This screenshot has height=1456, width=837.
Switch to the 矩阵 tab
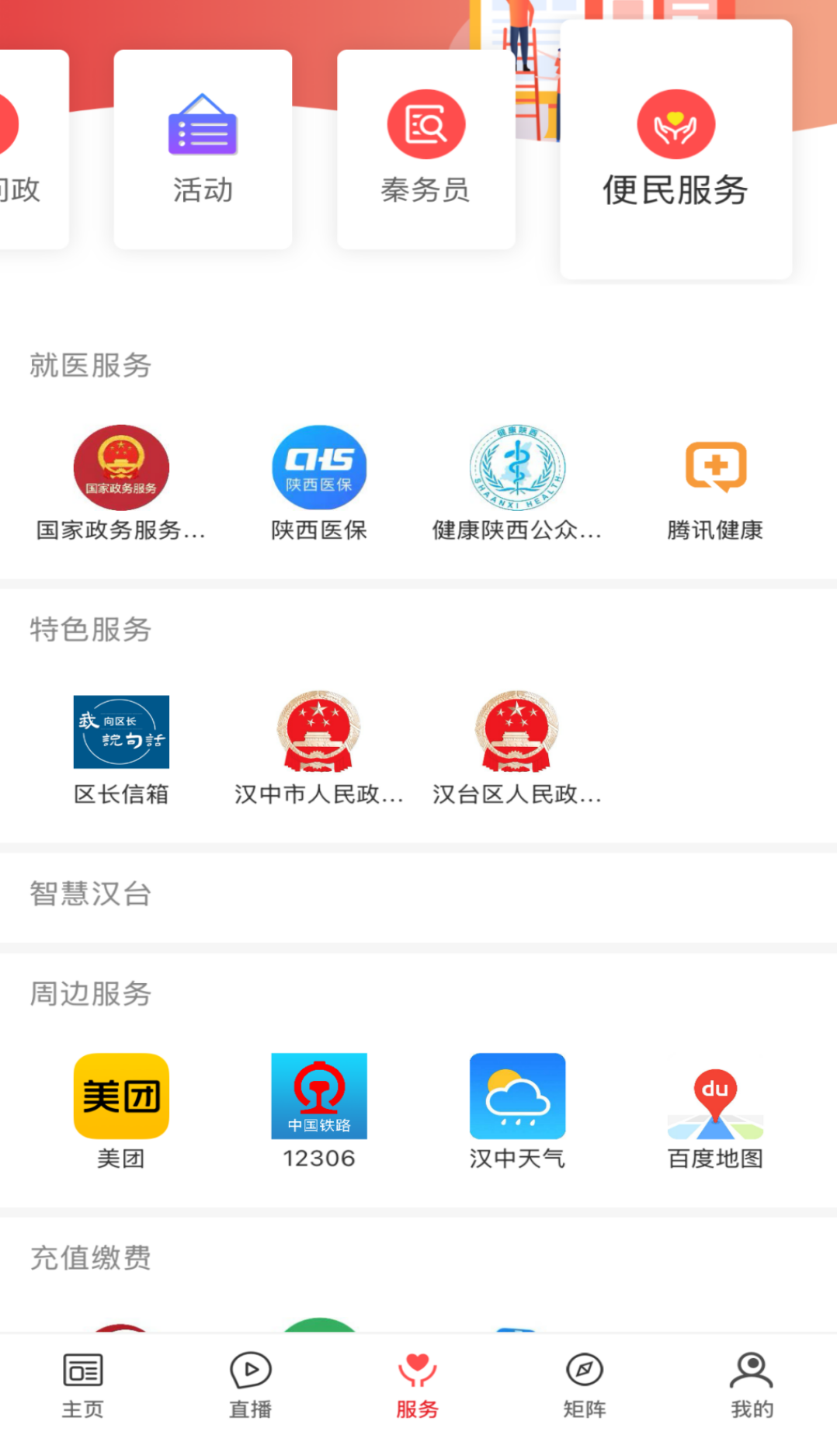coord(585,1386)
